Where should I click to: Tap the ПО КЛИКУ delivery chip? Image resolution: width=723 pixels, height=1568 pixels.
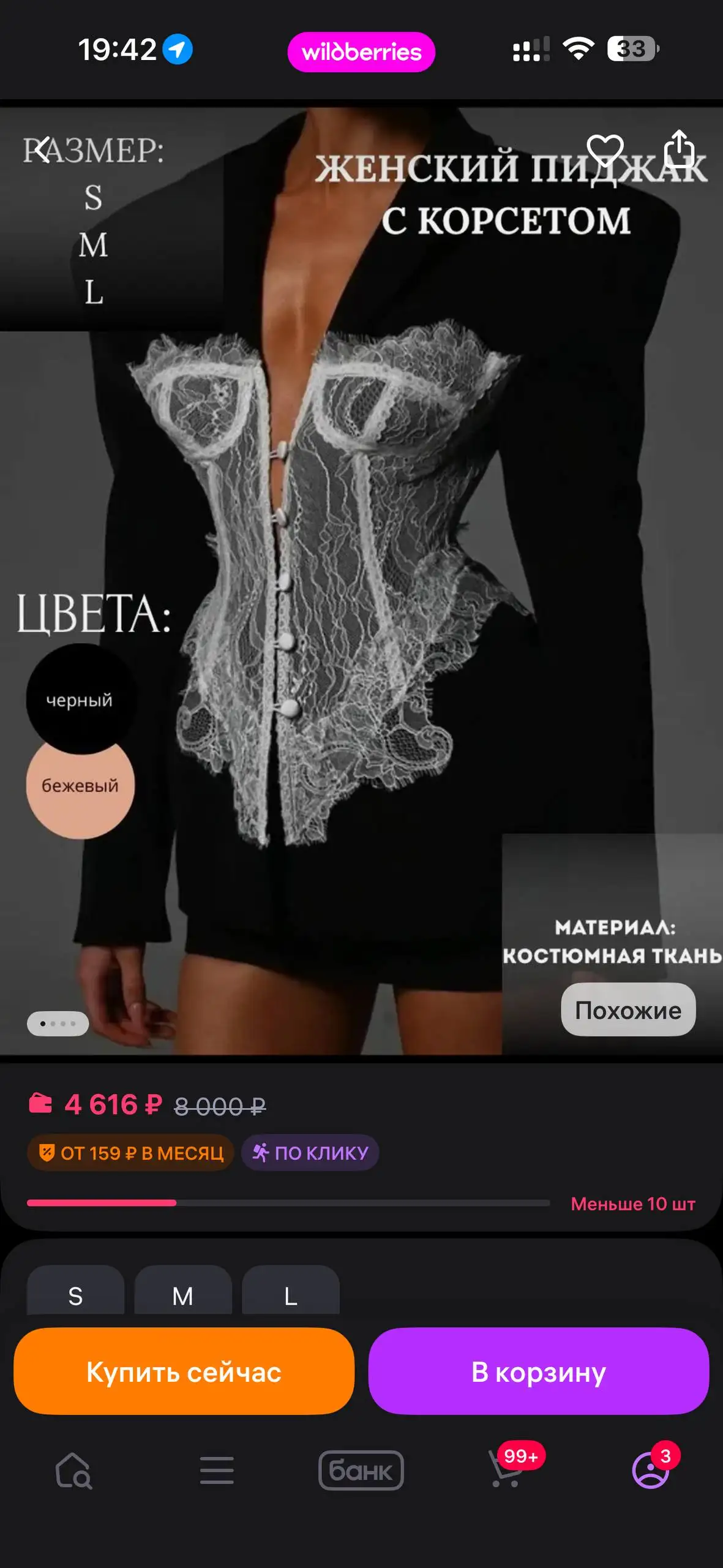click(310, 1153)
